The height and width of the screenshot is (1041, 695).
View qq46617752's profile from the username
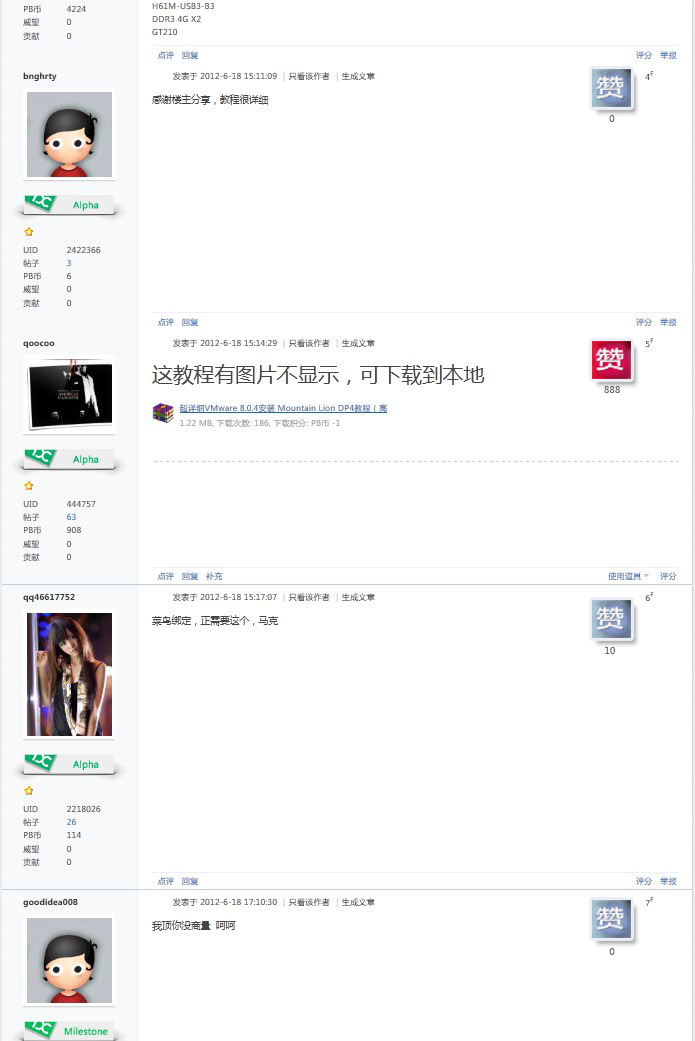49,597
